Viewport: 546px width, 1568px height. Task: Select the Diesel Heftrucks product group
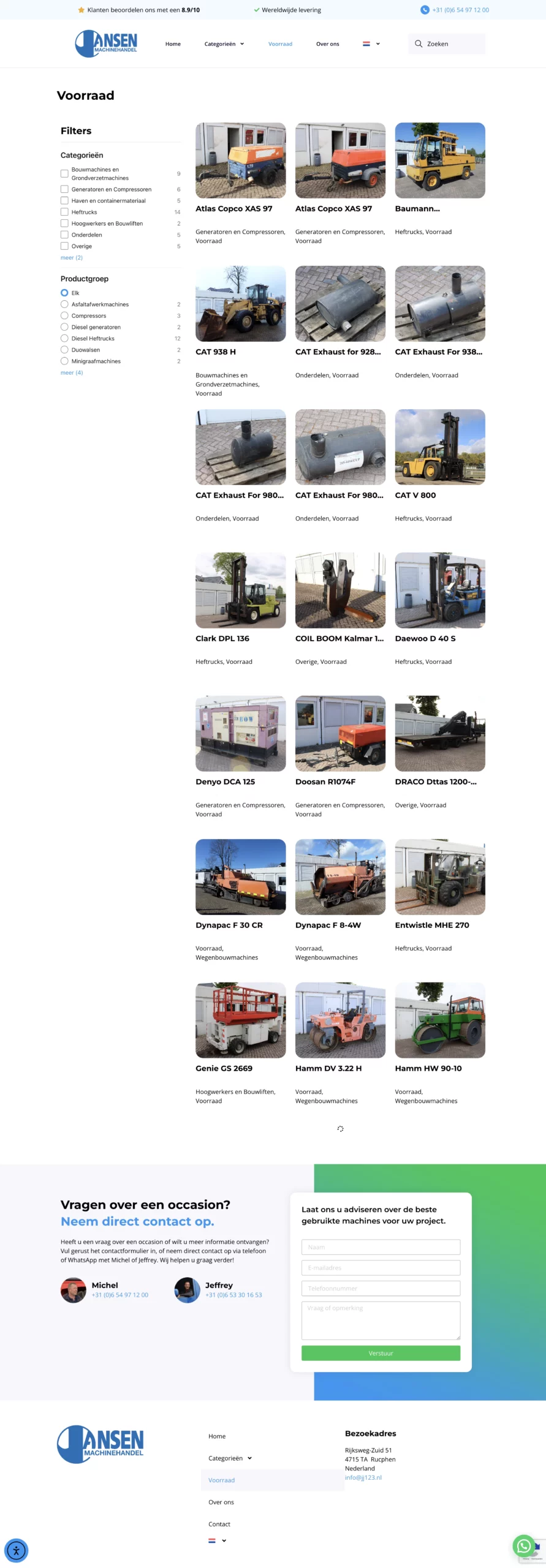pyautogui.click(x=64, y=338)
